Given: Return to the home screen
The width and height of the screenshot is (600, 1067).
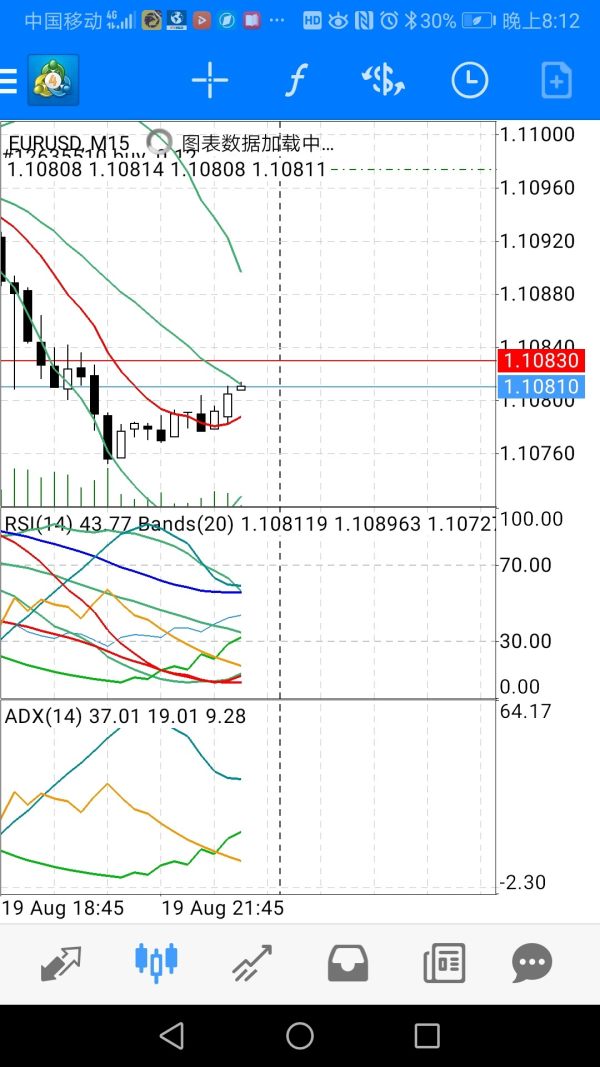Looking at the screenshot, I should (300, 1036).
